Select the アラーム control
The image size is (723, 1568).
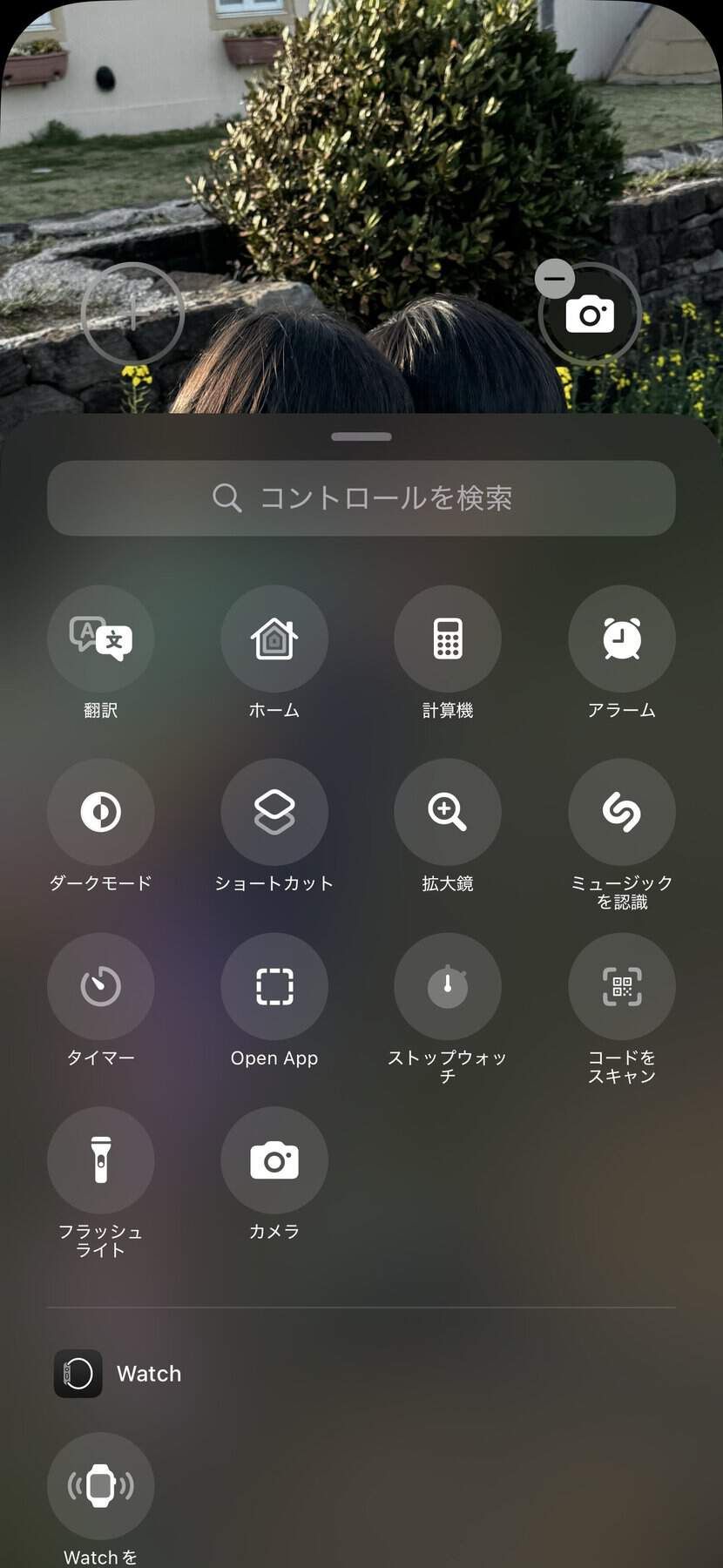point(622,639)
